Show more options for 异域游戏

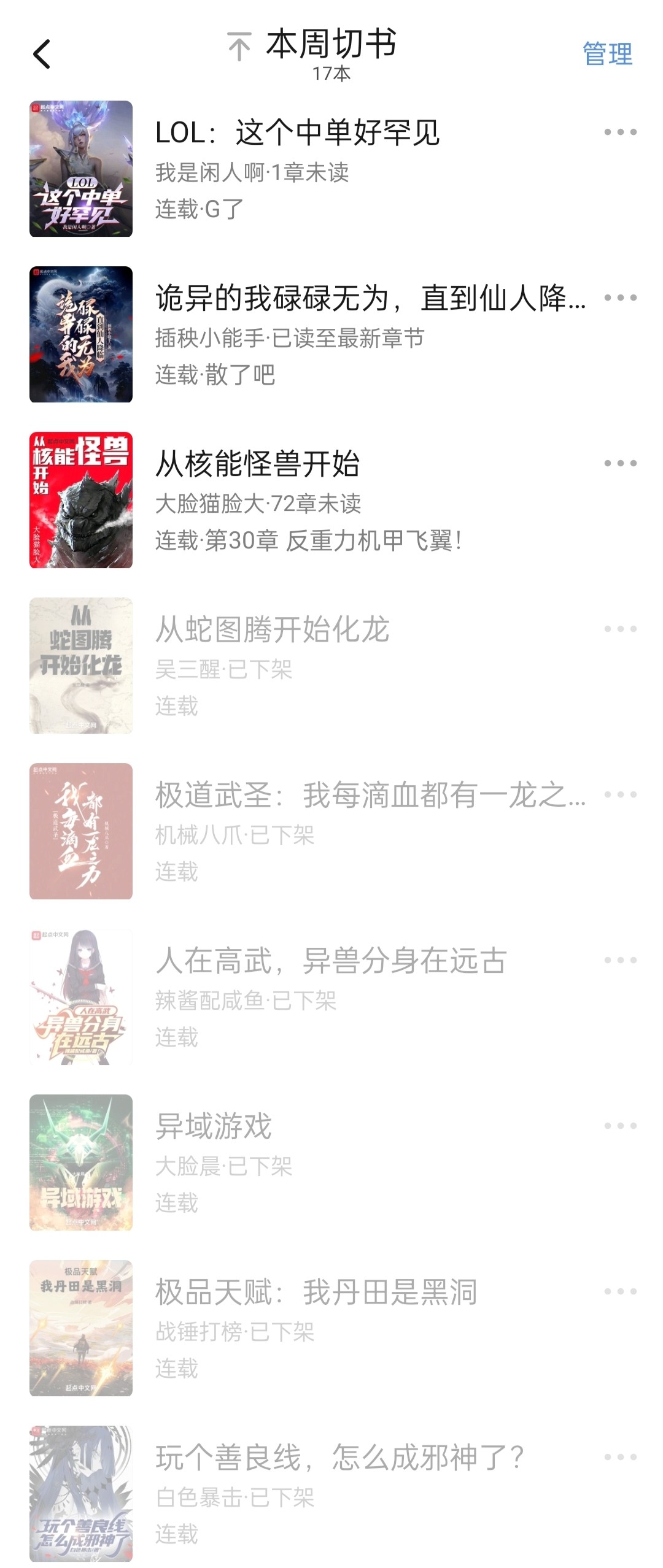(x=620, y=1126)
